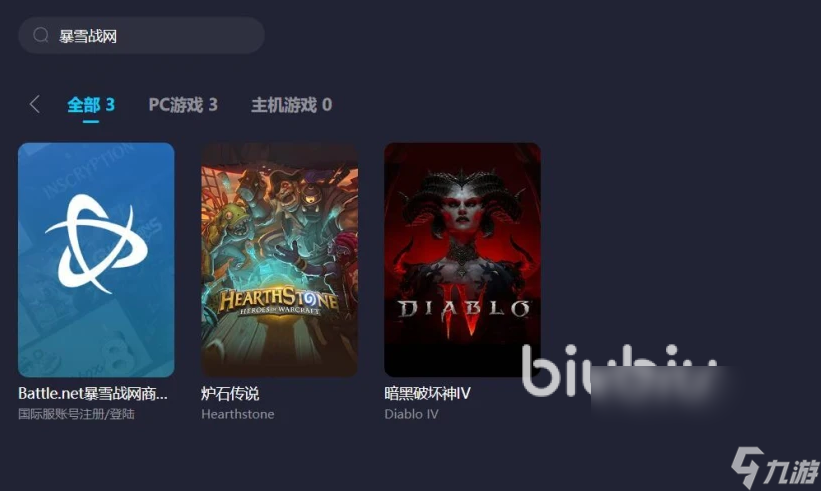Open the 暗黑破坏神IV Diablo IV card
Viewport: 821px width, 491px height.
click(x=462, y=260)
